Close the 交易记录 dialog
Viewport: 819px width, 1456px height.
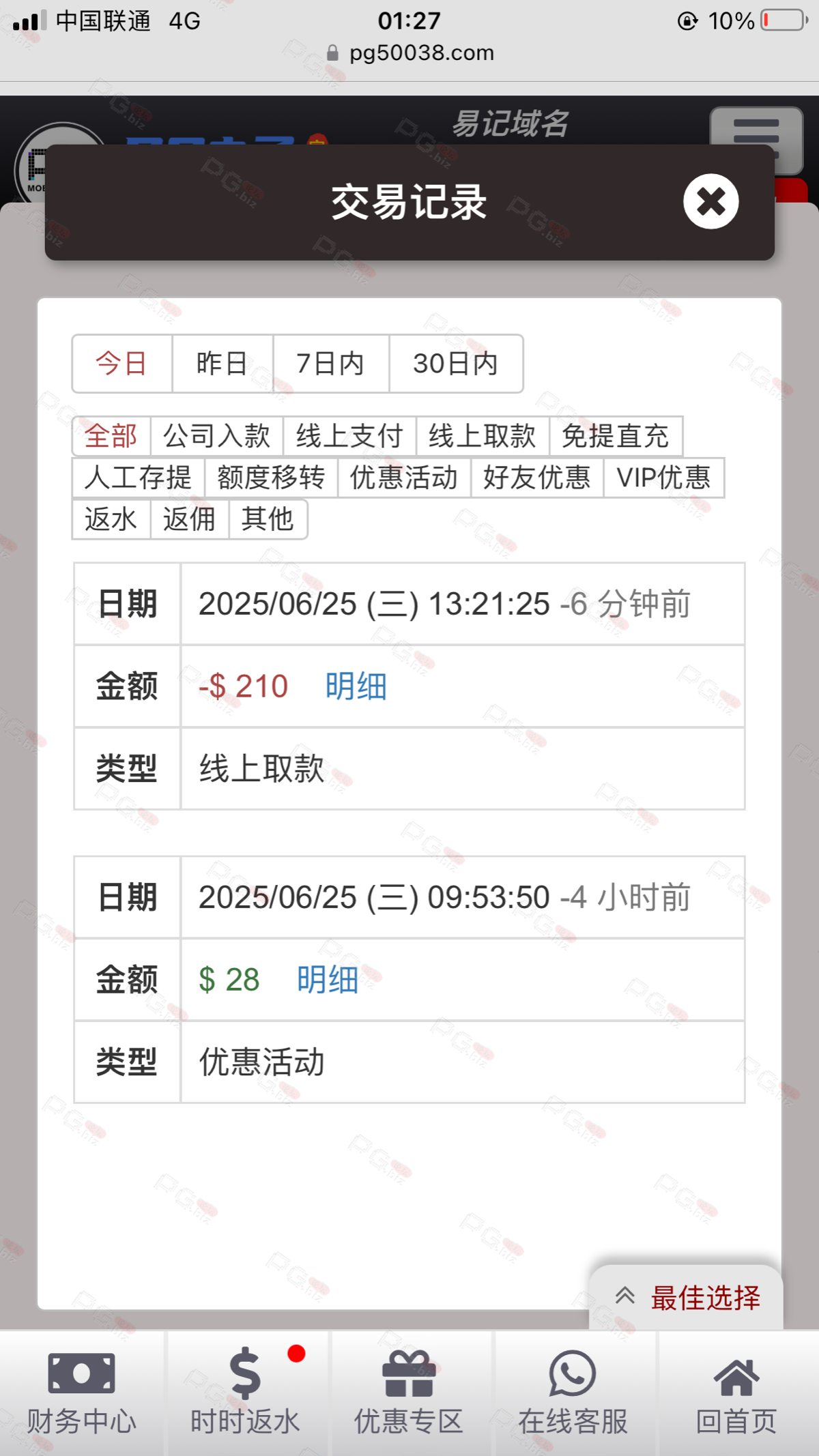coord(710,201)
